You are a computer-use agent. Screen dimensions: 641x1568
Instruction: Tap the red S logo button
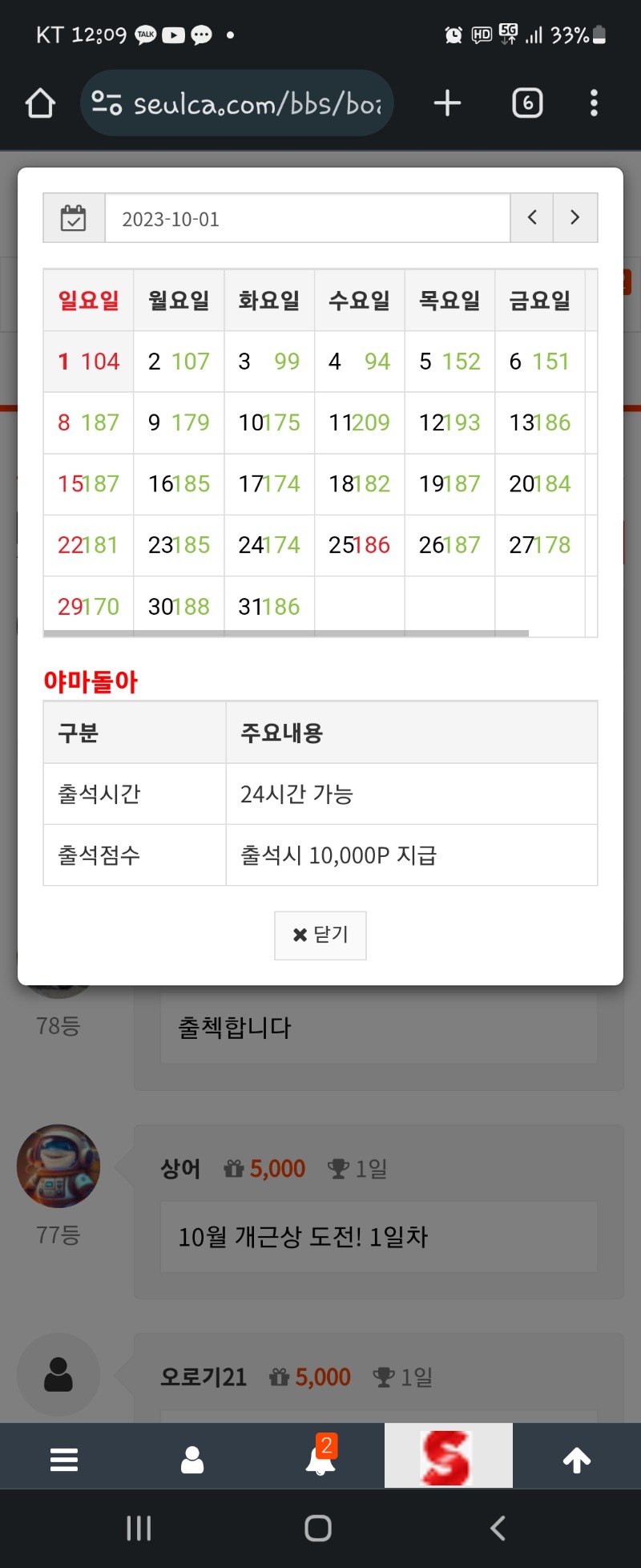[x=448, y=1457]
